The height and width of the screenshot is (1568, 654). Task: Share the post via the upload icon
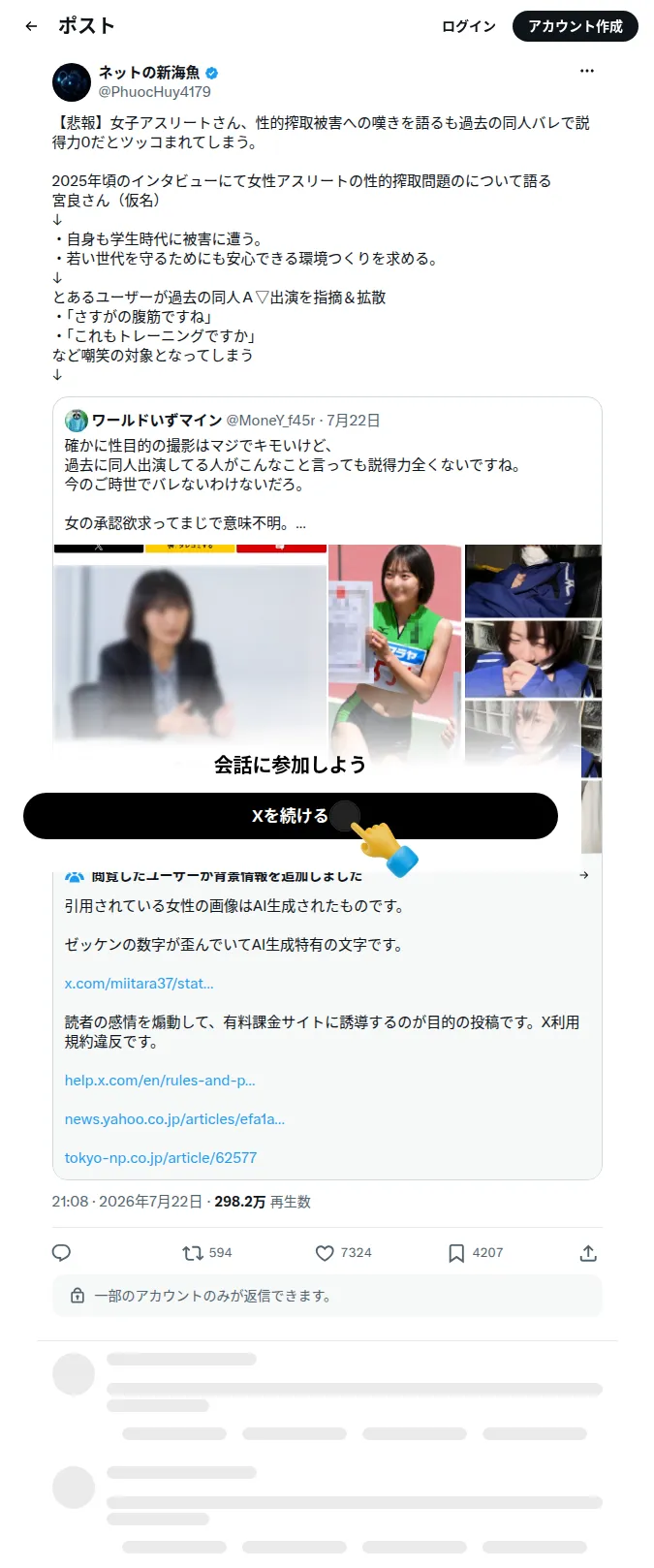[588, 1252]
